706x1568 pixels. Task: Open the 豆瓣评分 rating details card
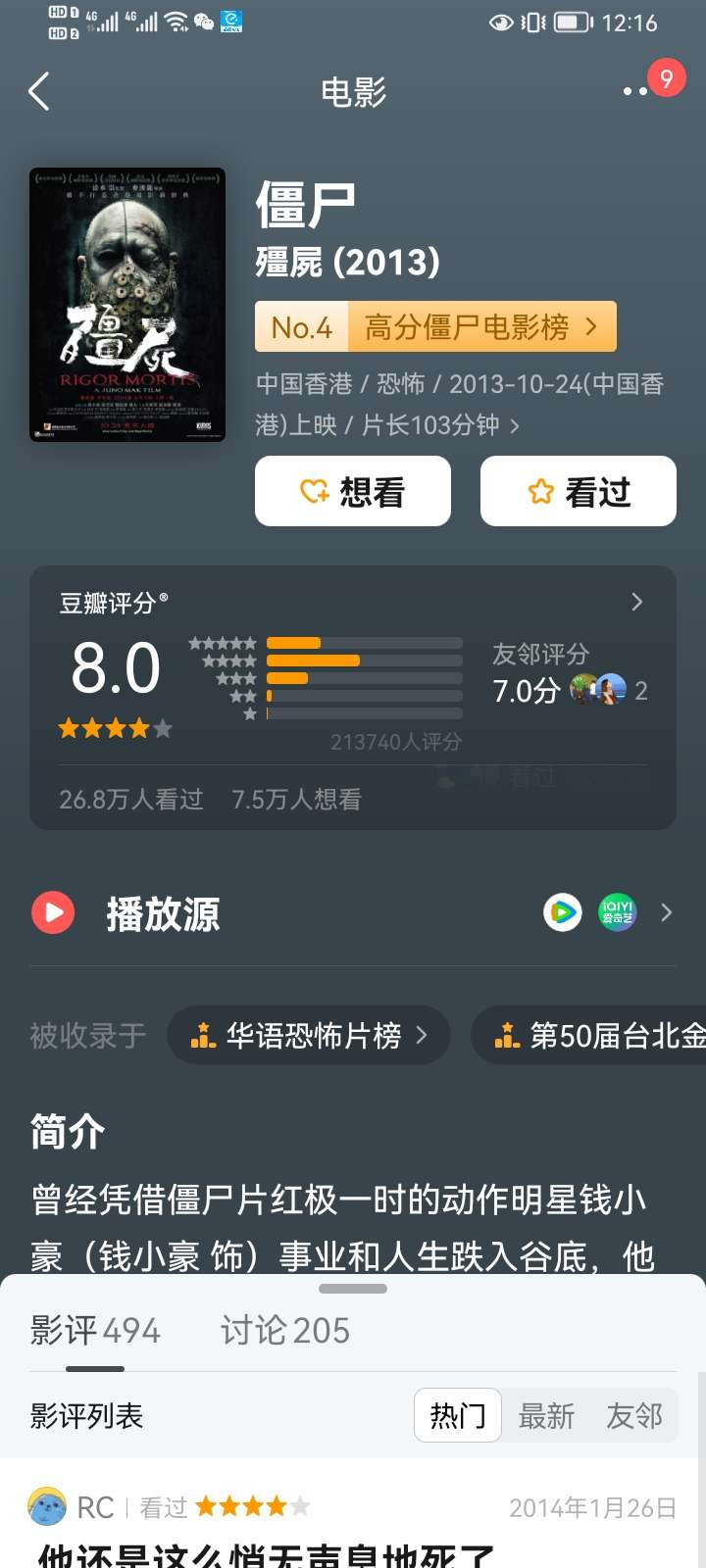(353, 698)
